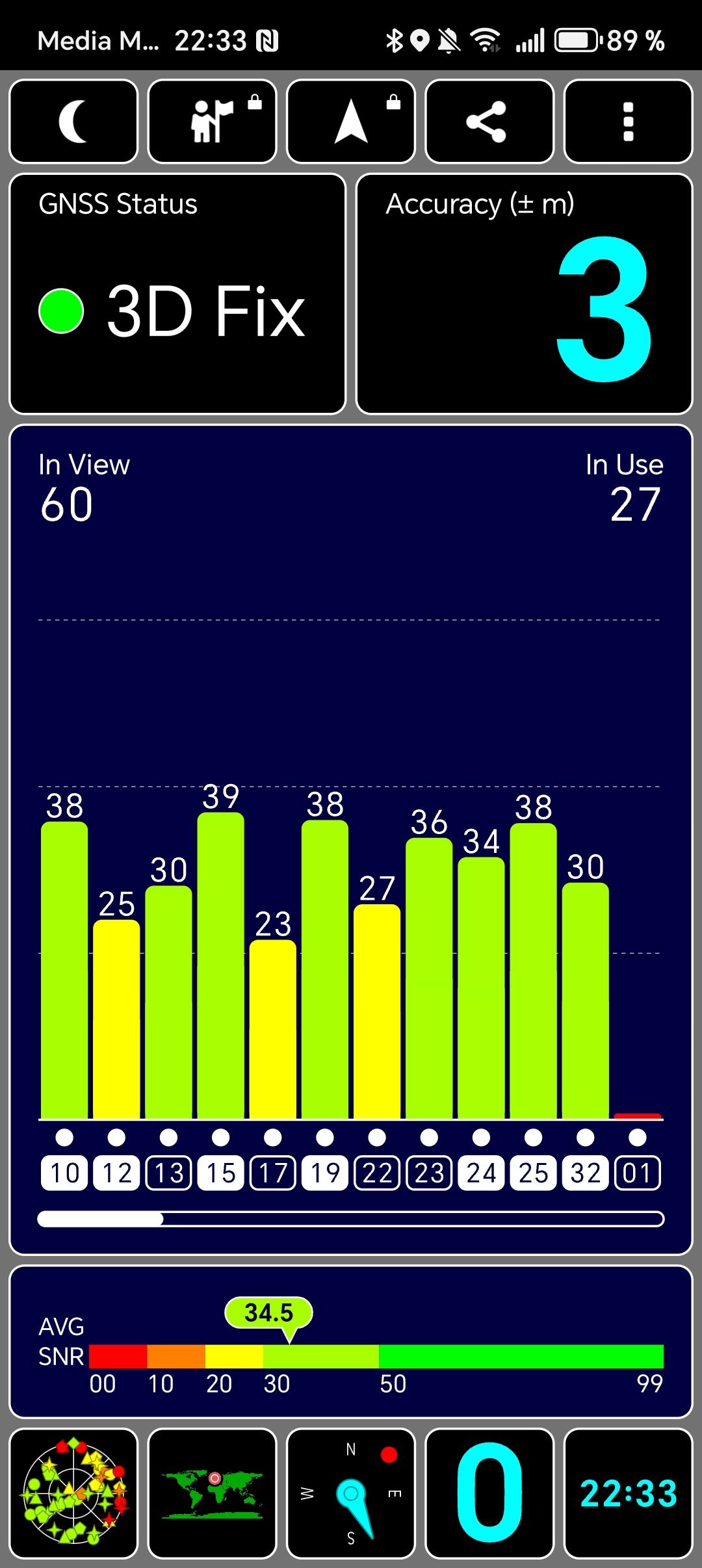Open the satellite sky plot radar
This screenshot has height=1568, width=702.
(x=73, y=1493)
